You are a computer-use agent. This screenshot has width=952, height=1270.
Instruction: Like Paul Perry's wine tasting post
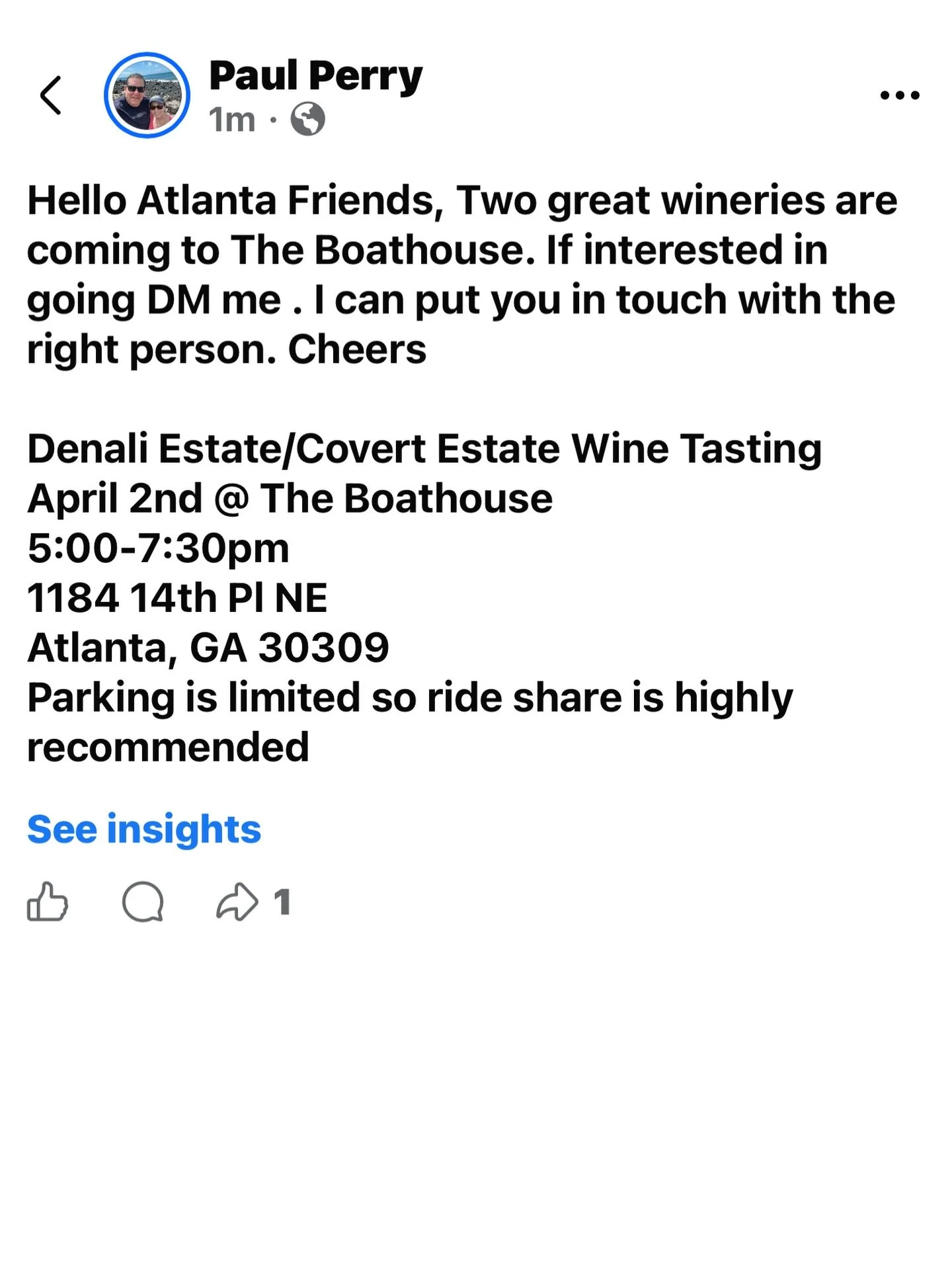pos(48,902)
